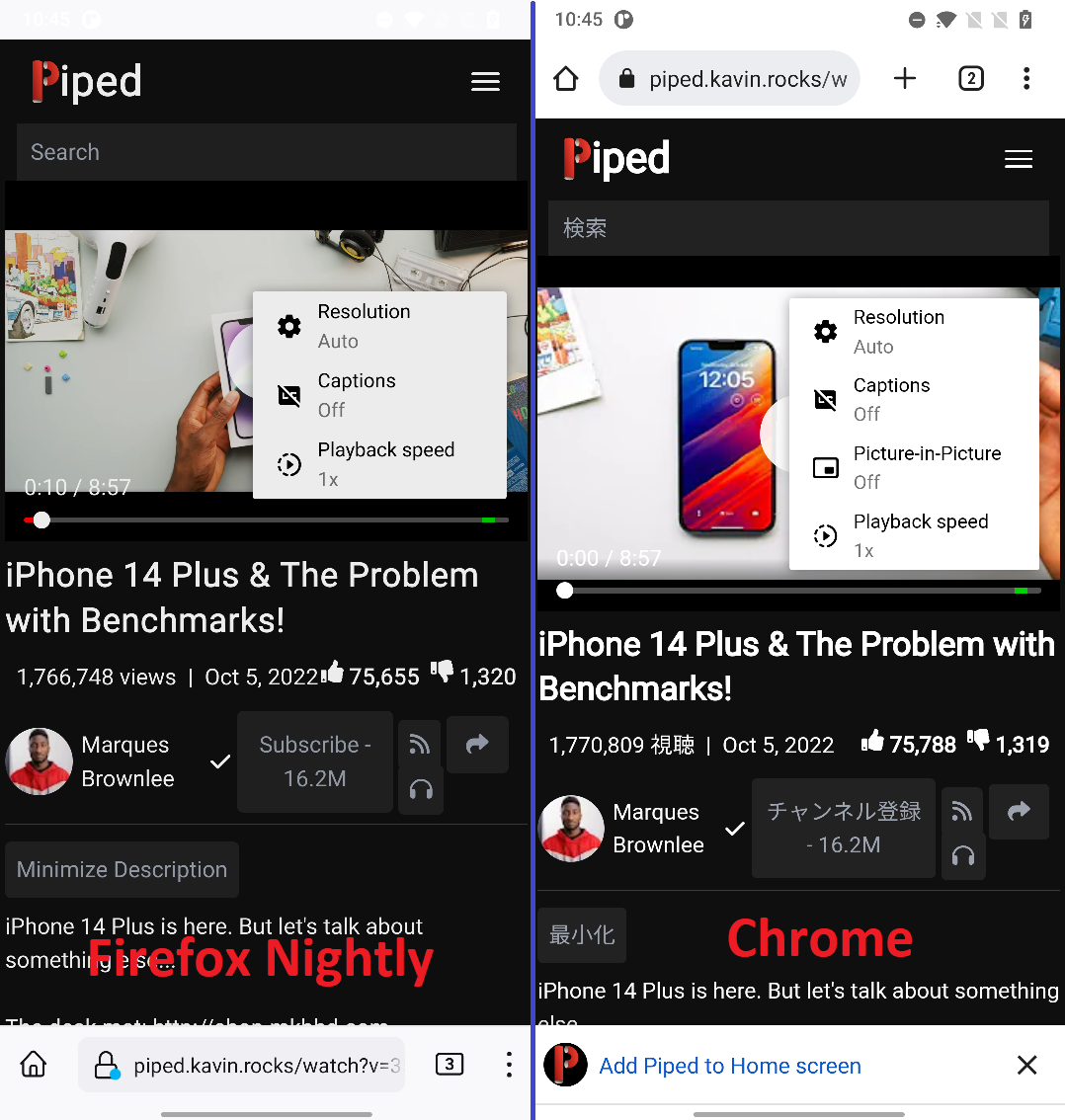Click Add Piped to Home screen
1065x1120 pixels.
729,1066
